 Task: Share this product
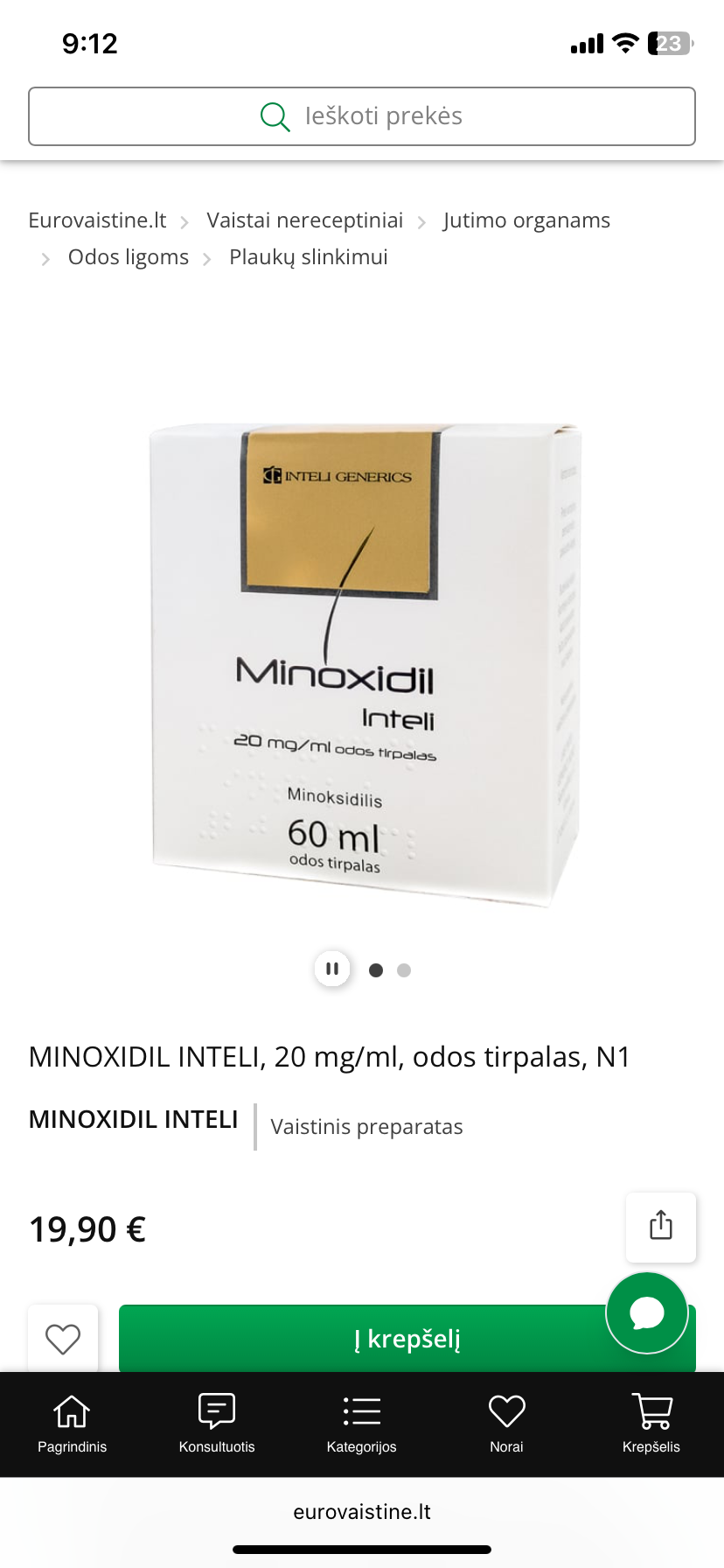coord(661,1226)
